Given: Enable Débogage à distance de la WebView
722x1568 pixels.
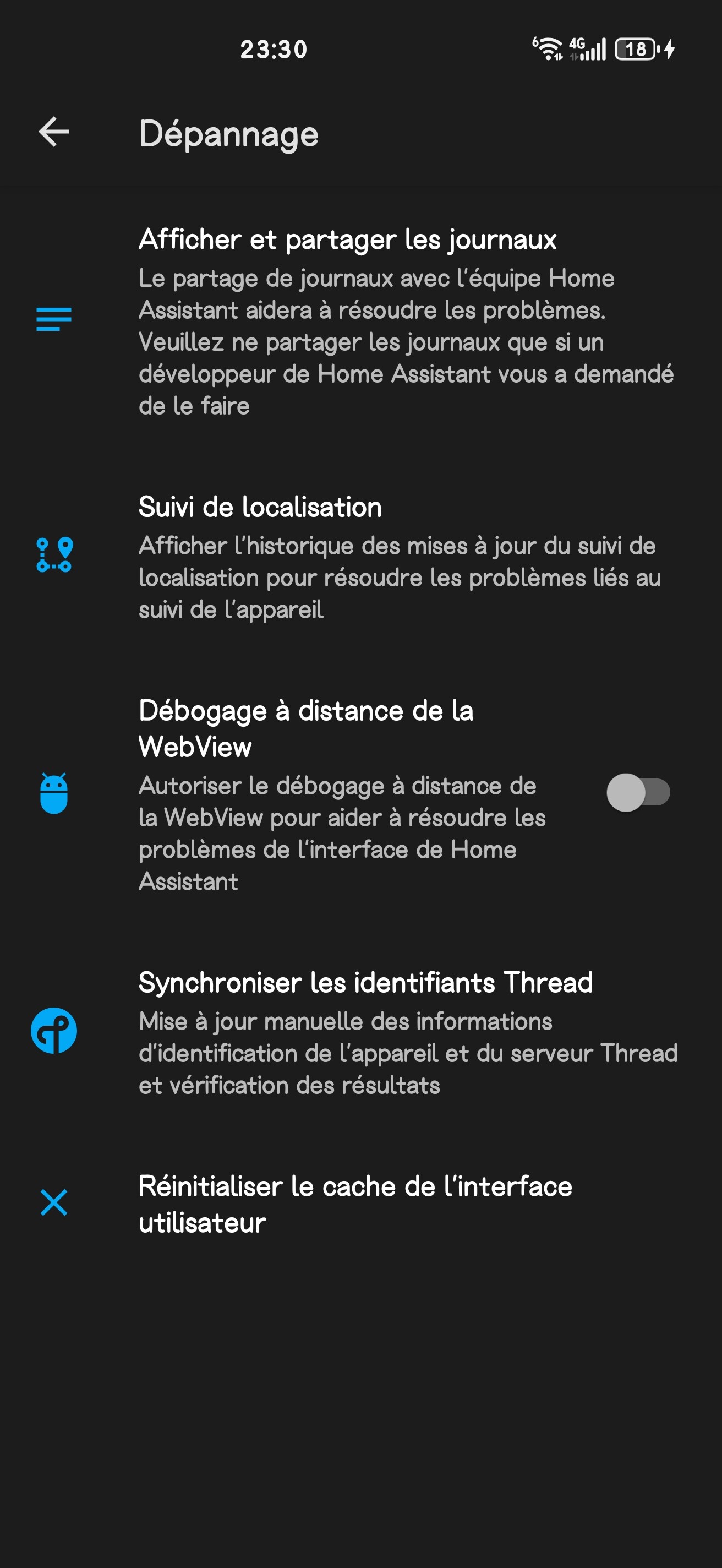Looking at the screenshot, I should point(637,792).
